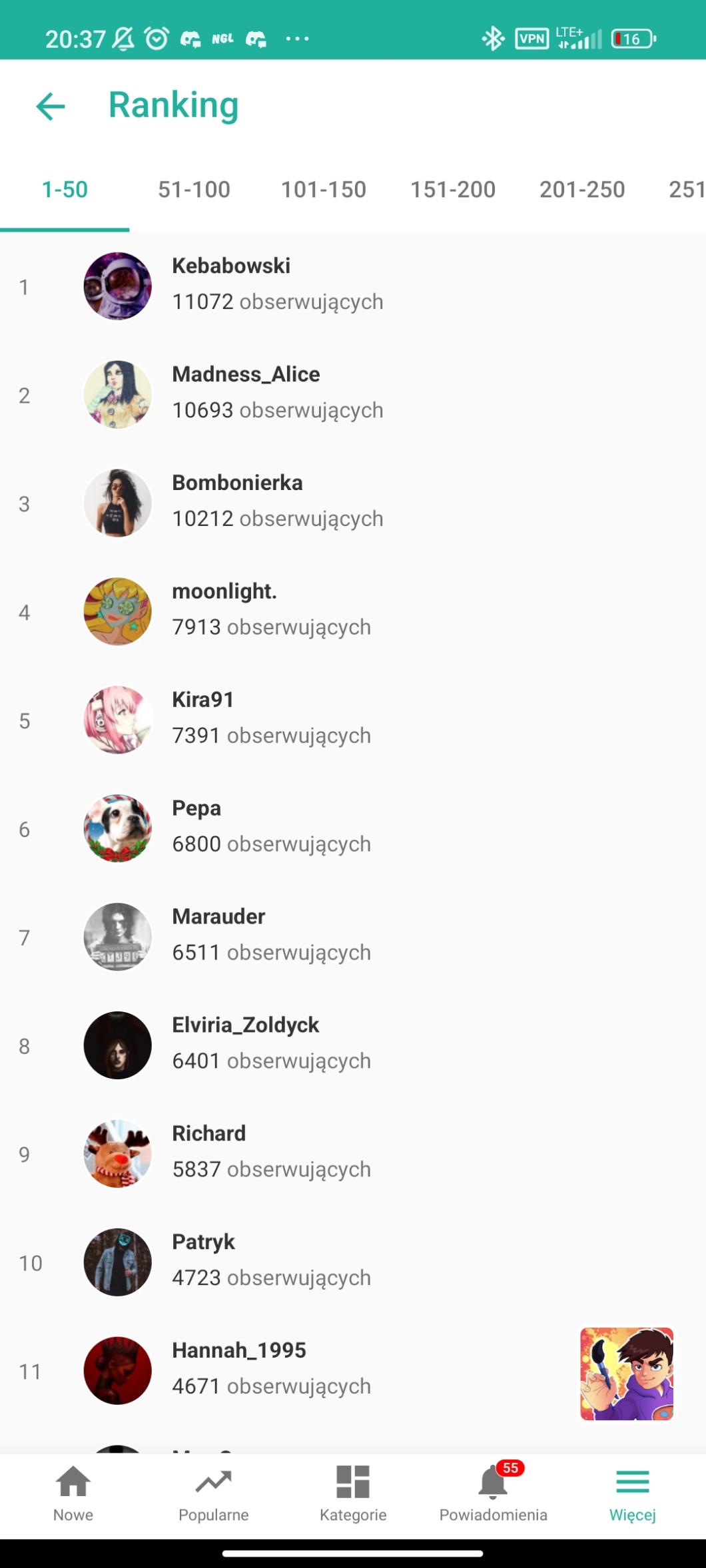Select the 151-200 ranking tab
706x1568 pixels.
(x=452, y=190)
